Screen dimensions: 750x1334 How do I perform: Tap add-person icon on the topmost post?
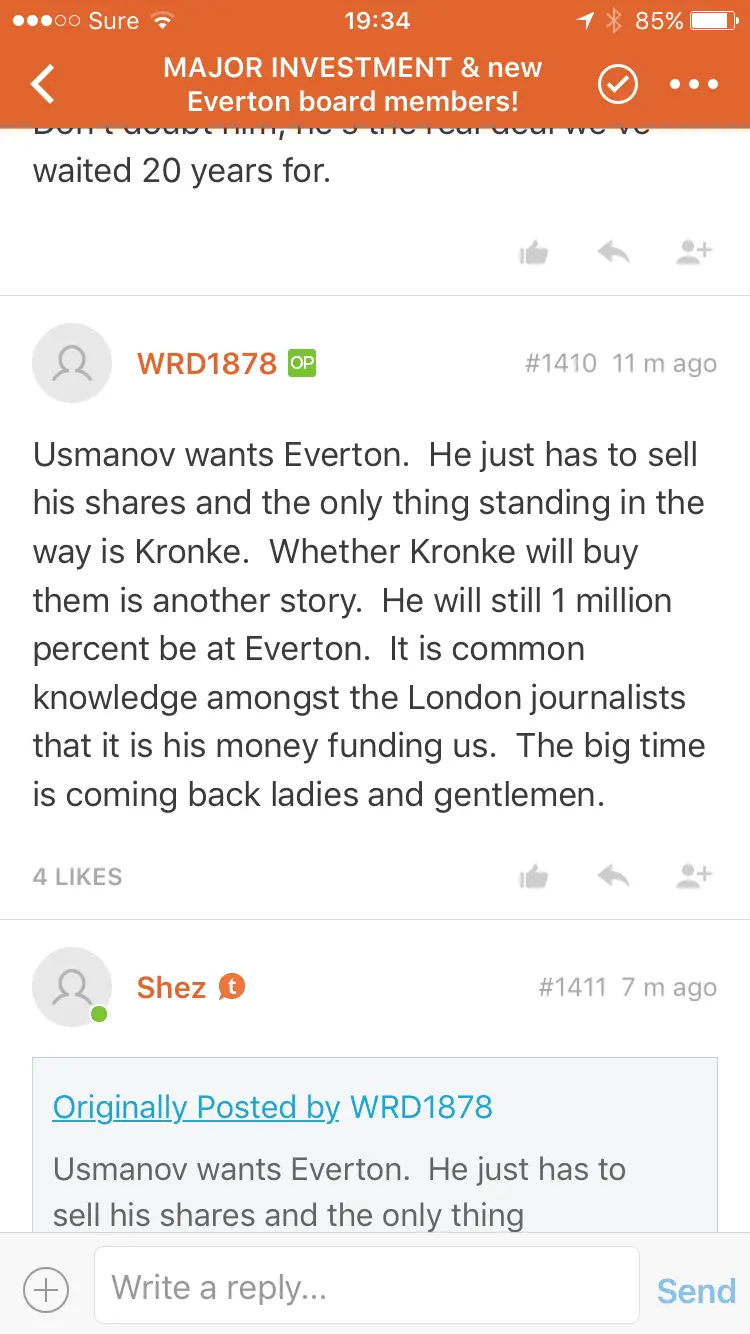point(693,253)
